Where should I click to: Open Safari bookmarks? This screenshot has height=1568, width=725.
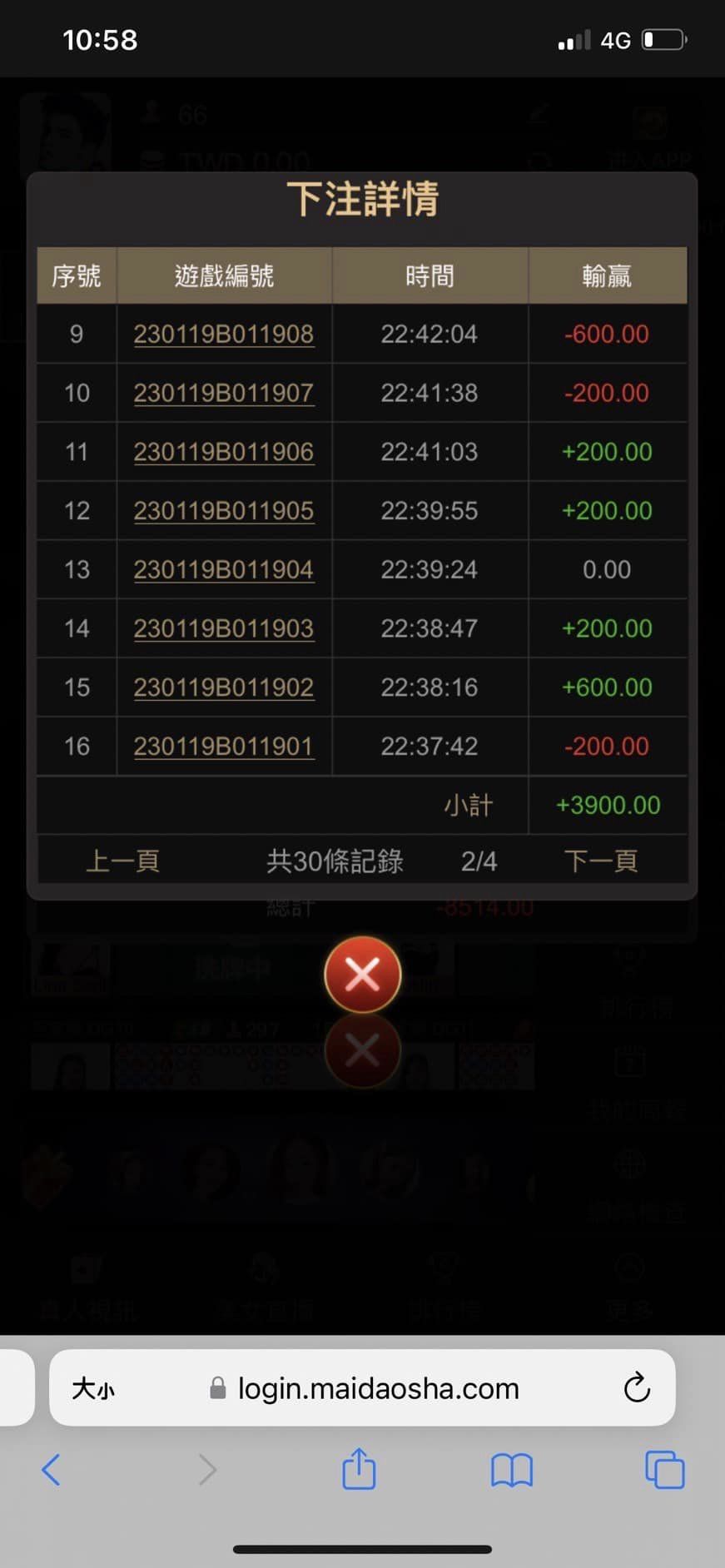coord(511,1470)
